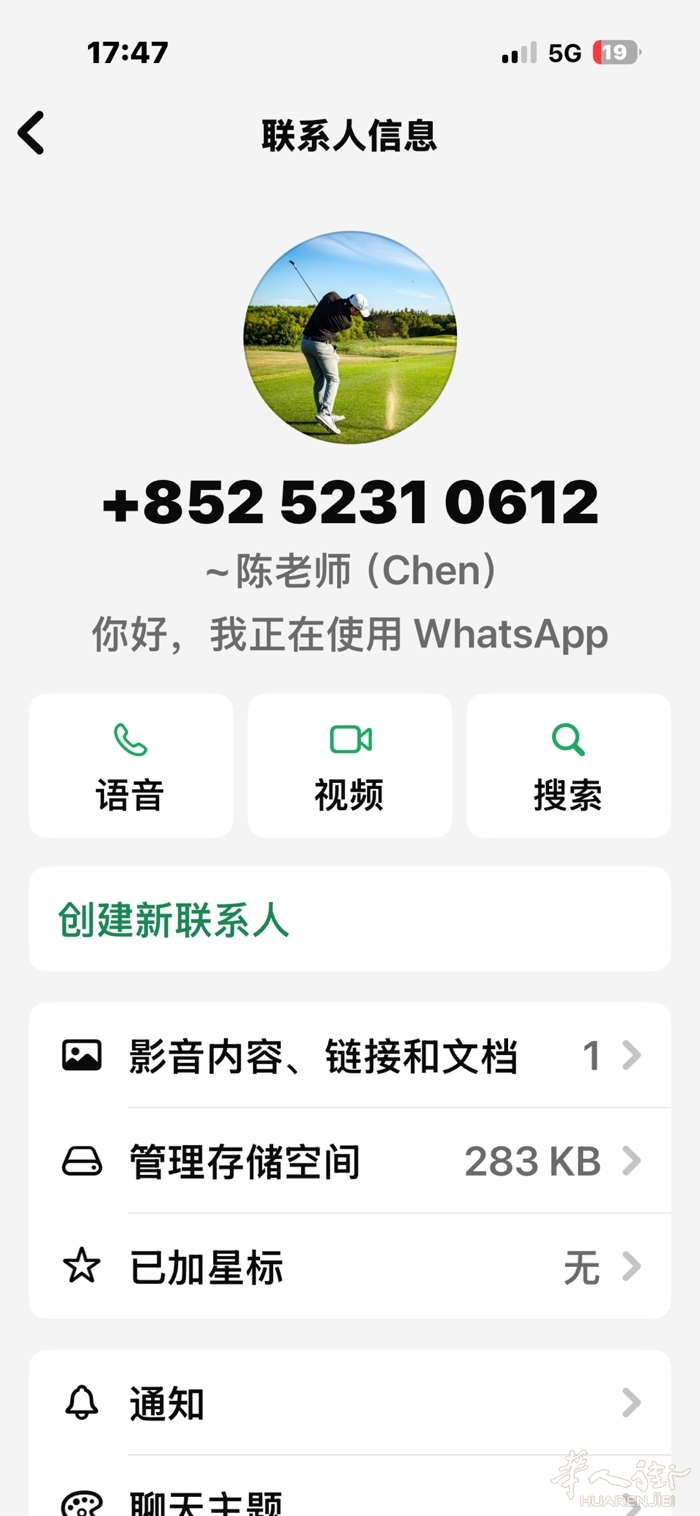Start a video call (视频)
The width and height of the screenshot is (700, 1516).
pos(350,766)
